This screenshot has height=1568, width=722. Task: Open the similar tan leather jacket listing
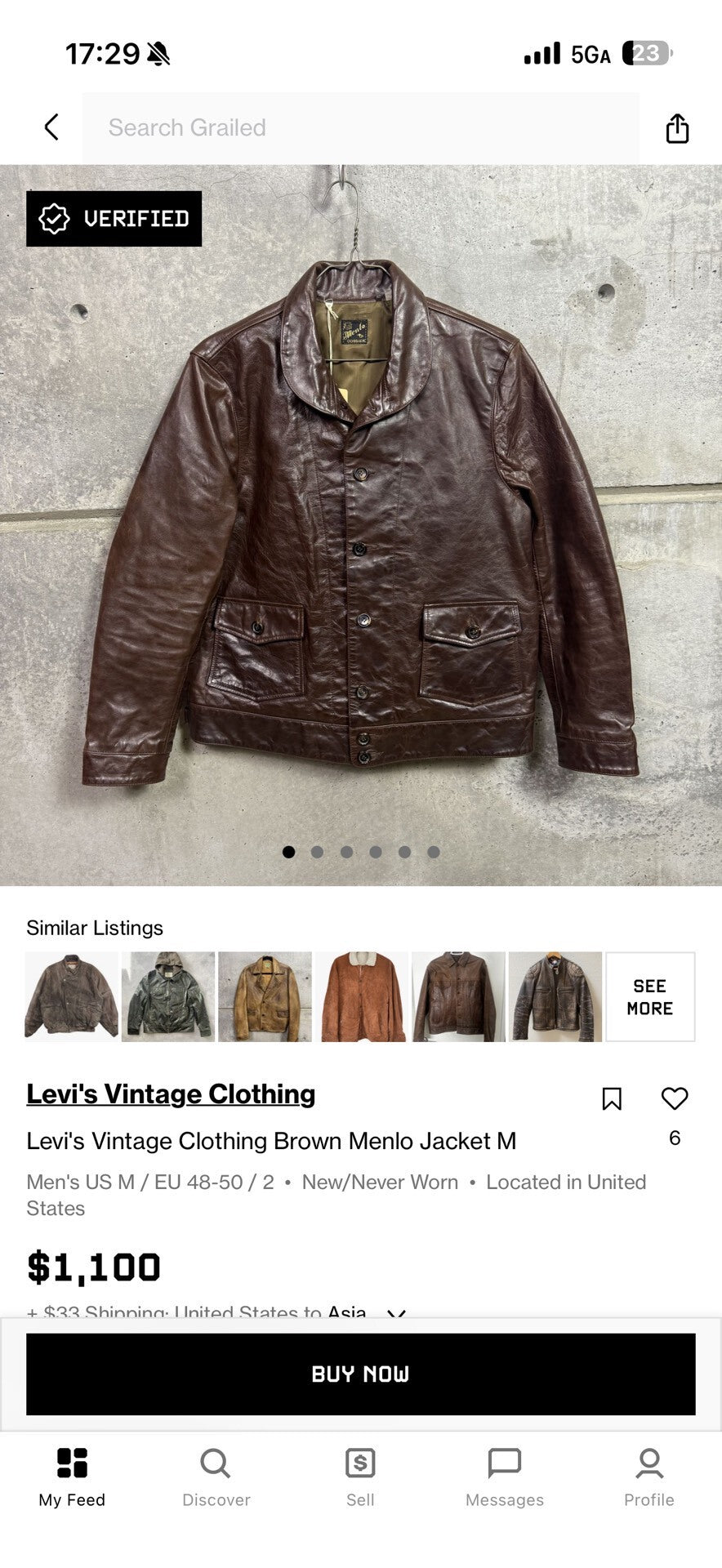265,996
